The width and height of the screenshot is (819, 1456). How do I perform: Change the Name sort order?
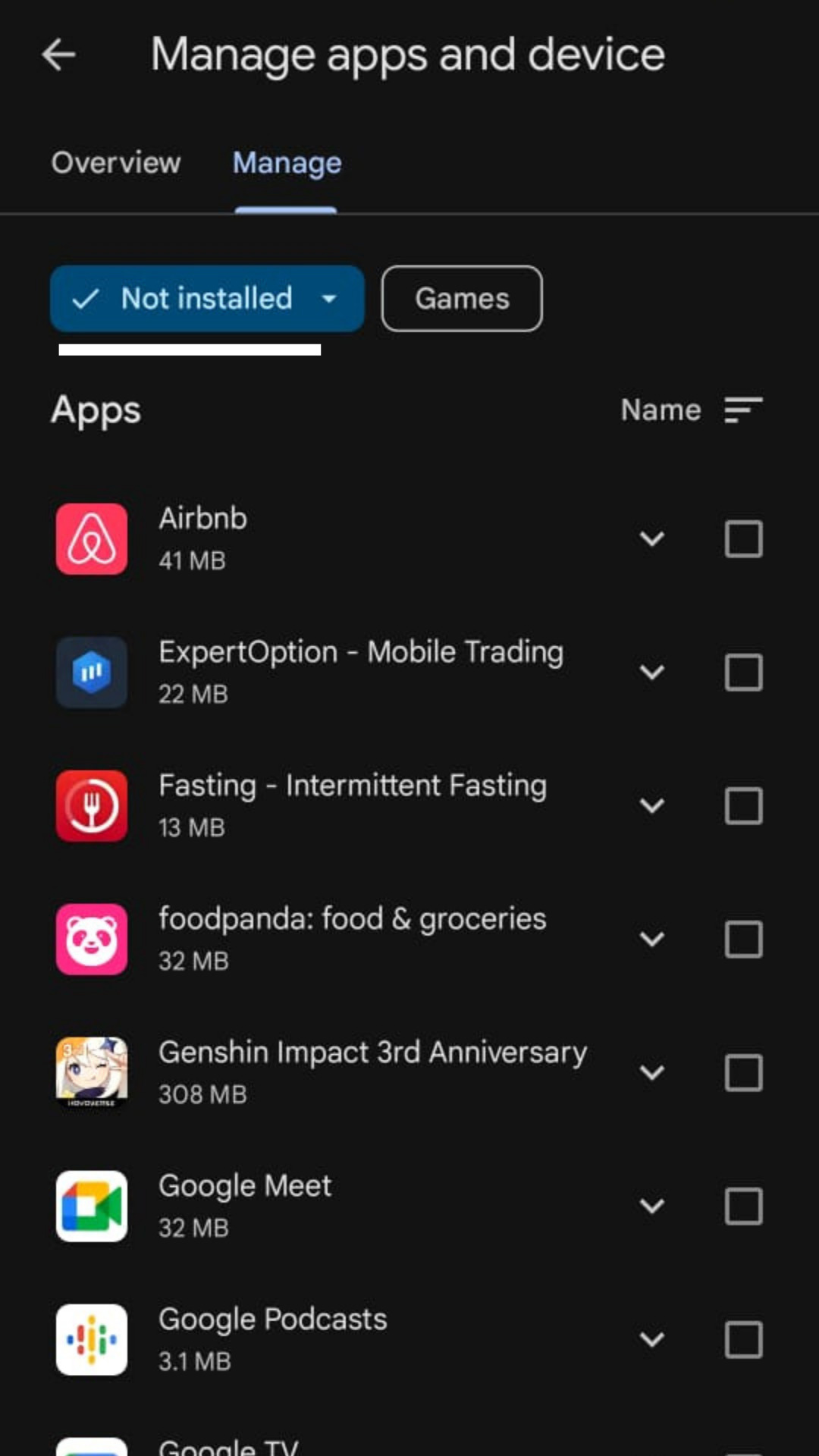[691, 410]
